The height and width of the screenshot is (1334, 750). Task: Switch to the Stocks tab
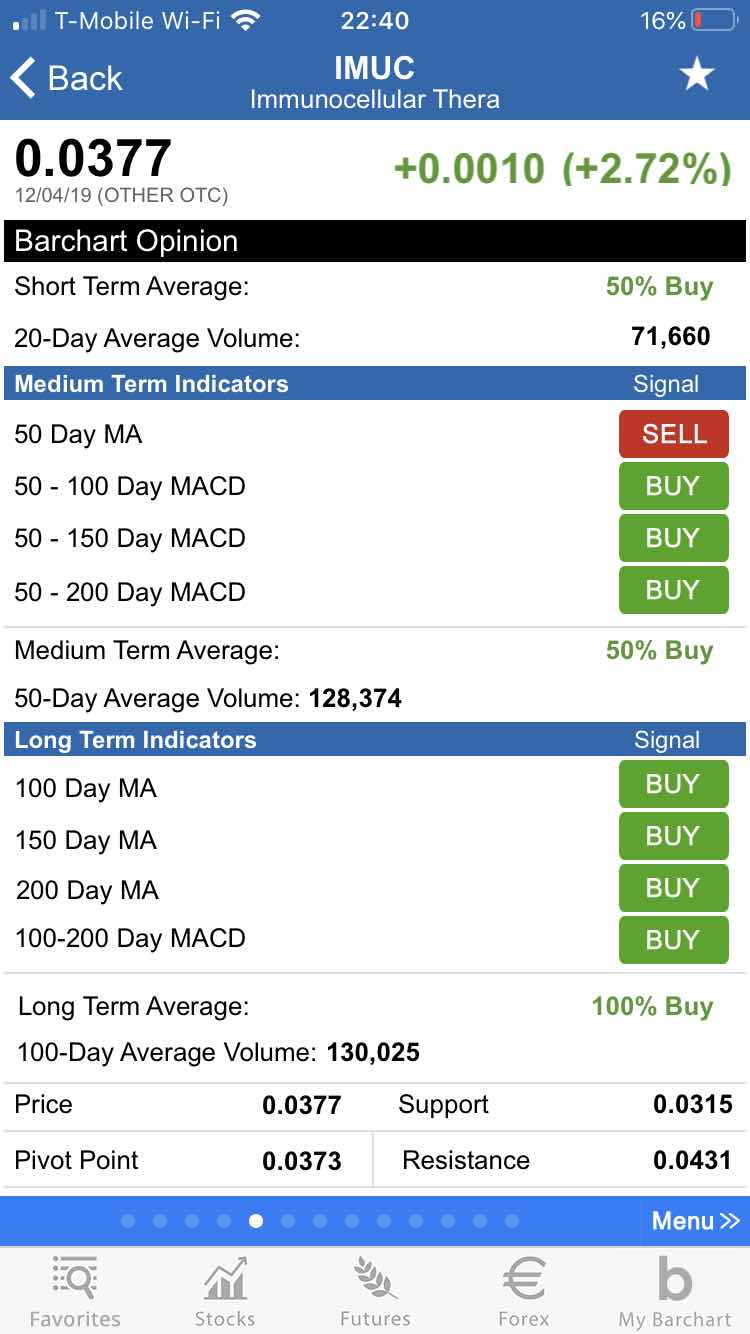point(225,1292)
